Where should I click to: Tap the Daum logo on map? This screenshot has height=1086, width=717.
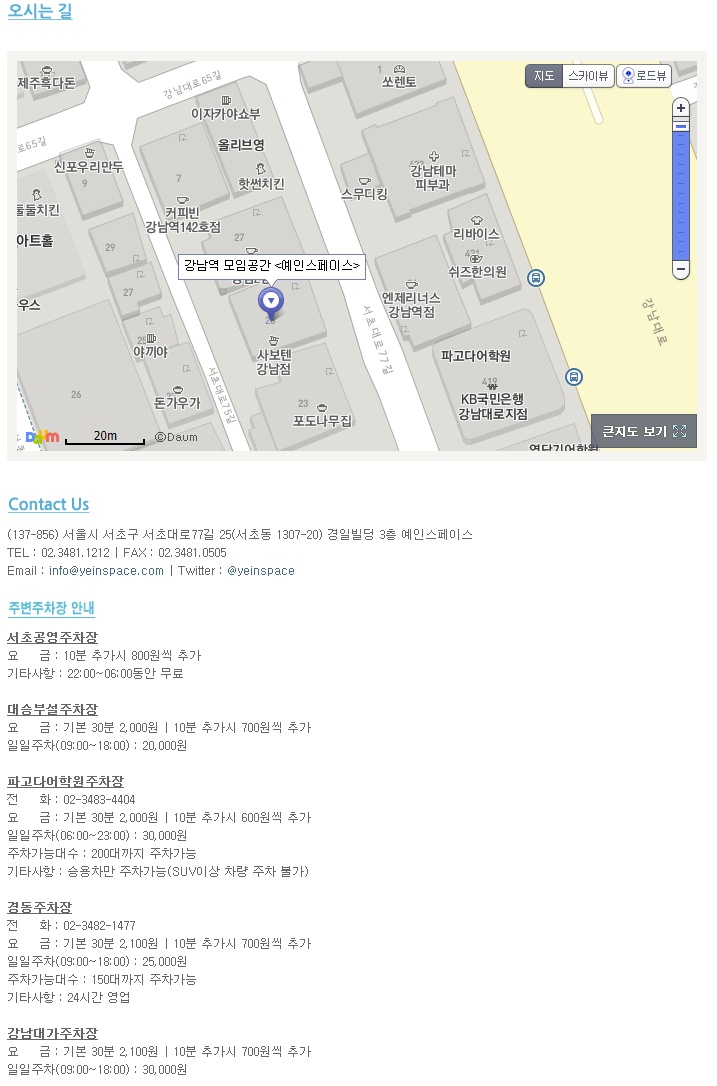coord(42,437)
